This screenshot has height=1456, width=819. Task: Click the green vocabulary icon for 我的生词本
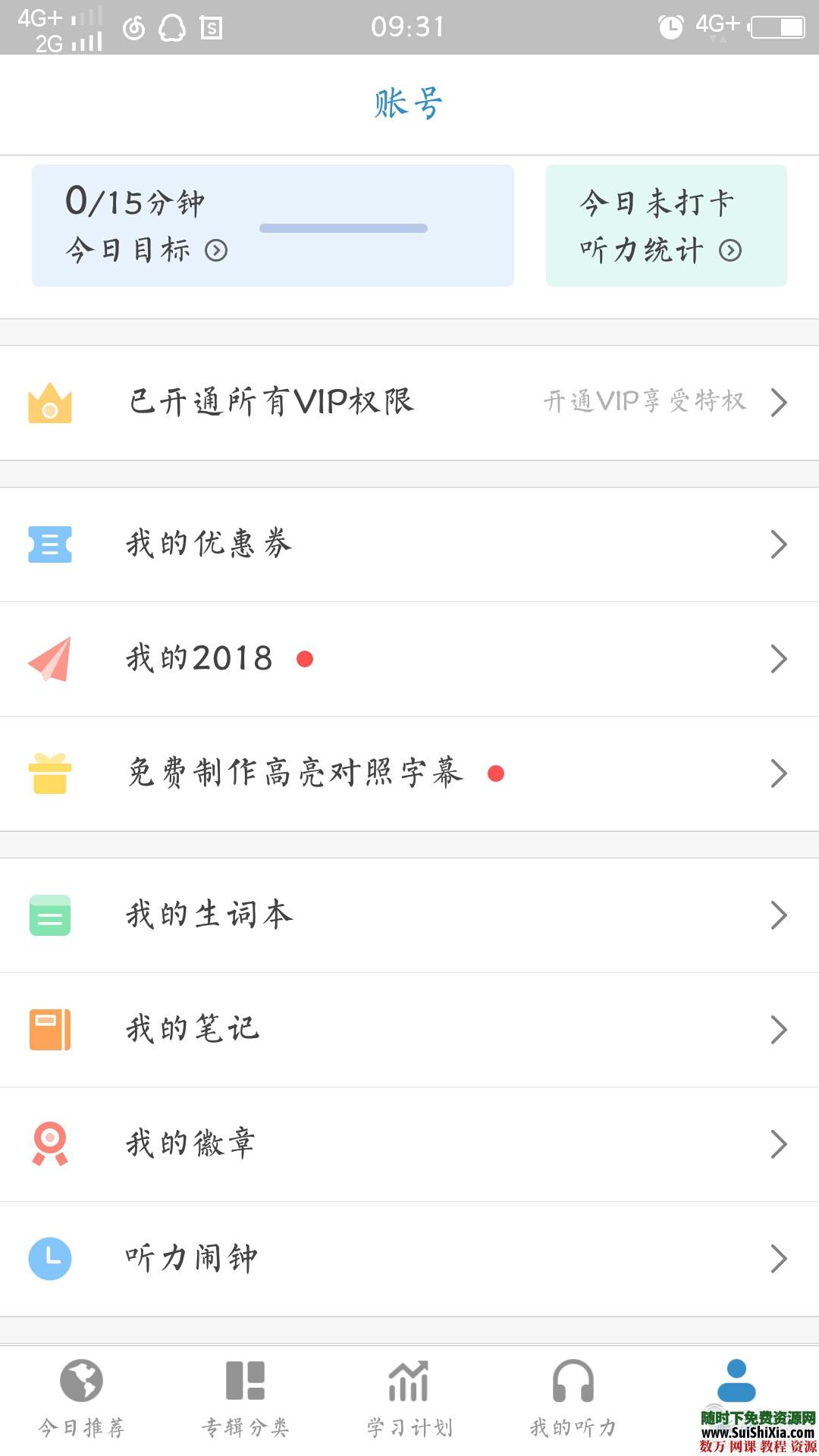click(50, 915)
